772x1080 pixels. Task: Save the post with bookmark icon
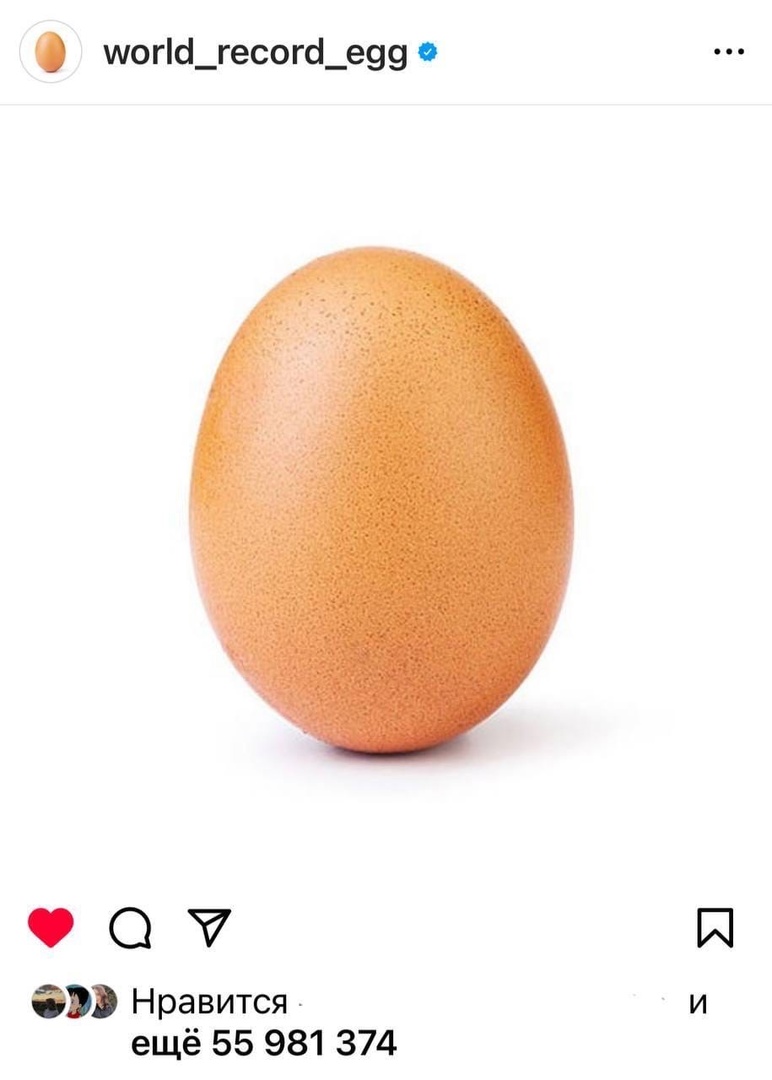pos(715,928)
